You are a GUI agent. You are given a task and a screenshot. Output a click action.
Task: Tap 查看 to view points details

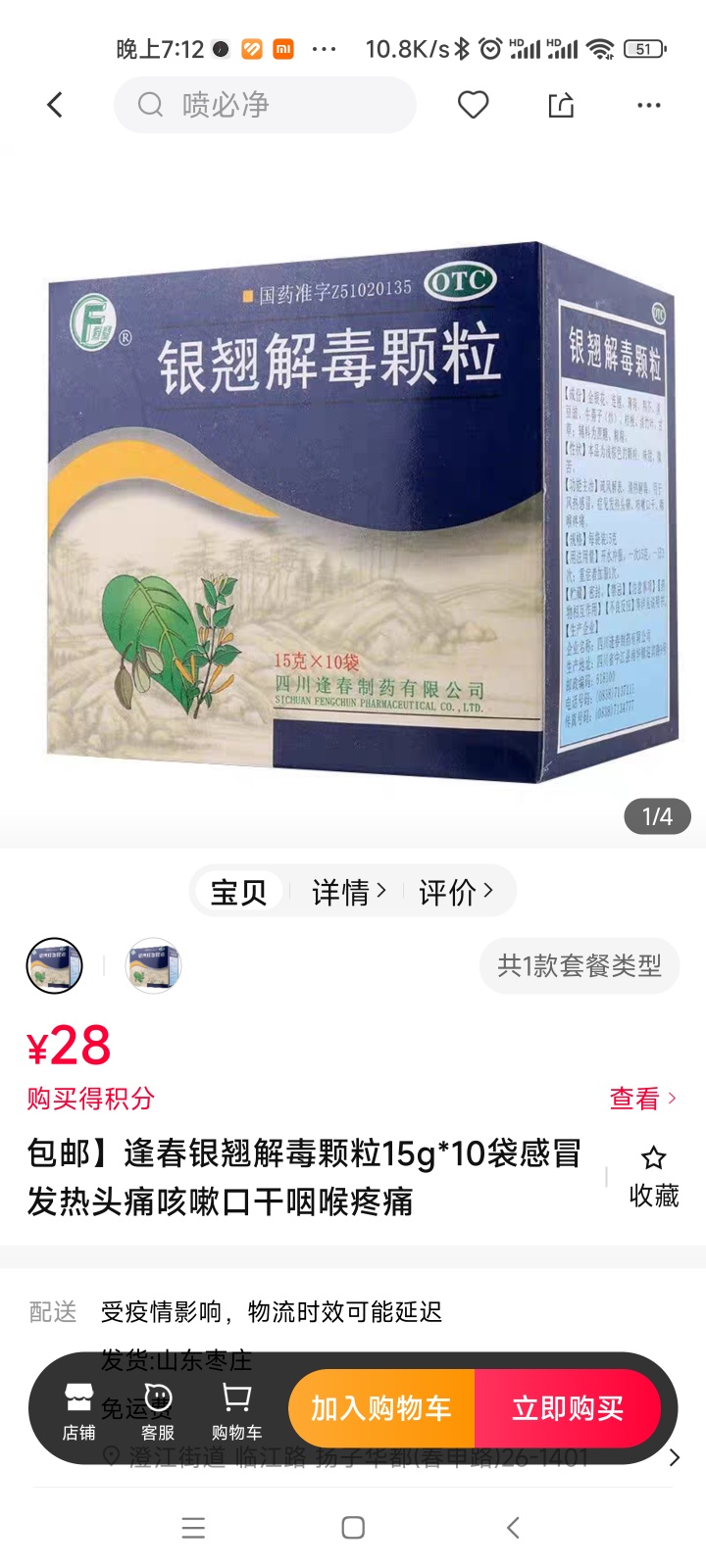642,1099
